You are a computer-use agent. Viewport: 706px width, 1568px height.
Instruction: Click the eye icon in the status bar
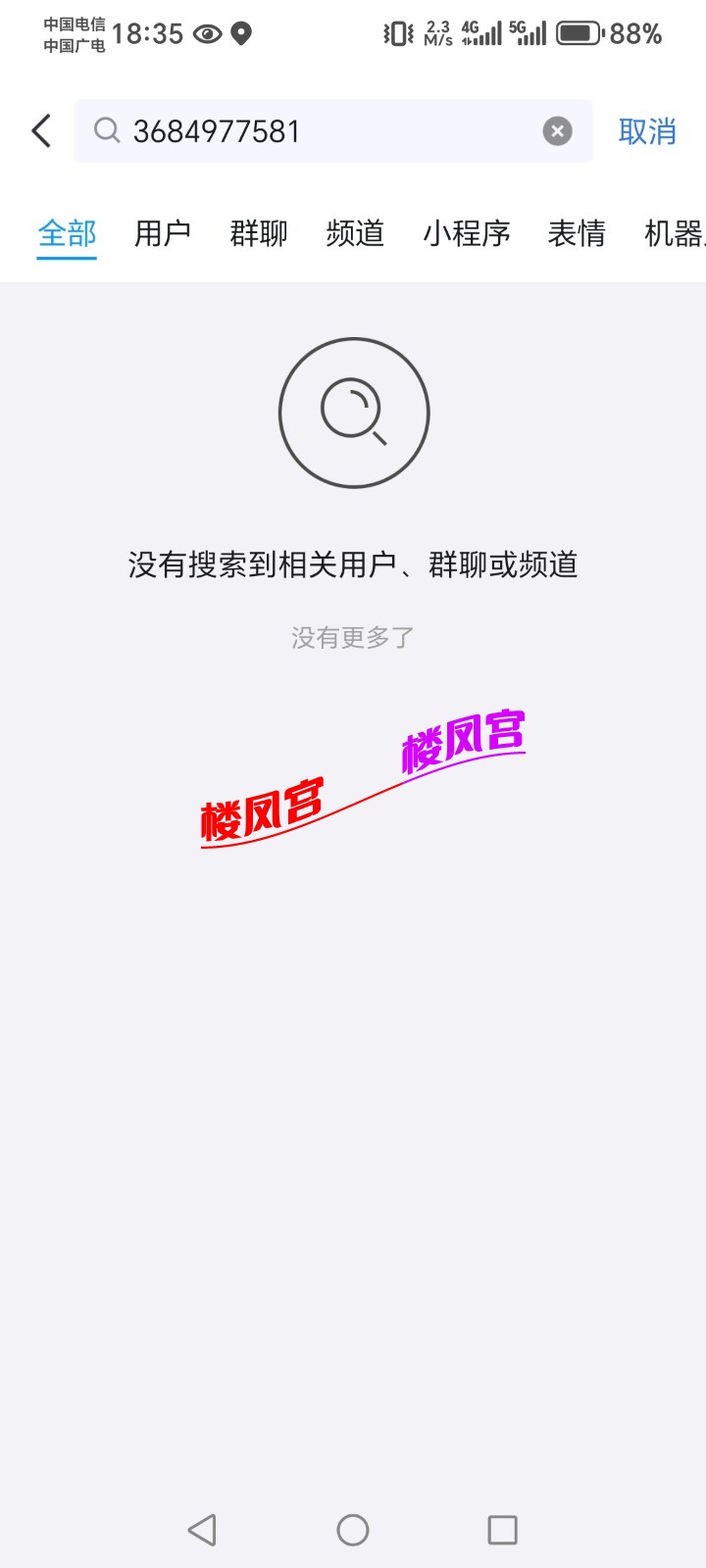coord(207,32)
